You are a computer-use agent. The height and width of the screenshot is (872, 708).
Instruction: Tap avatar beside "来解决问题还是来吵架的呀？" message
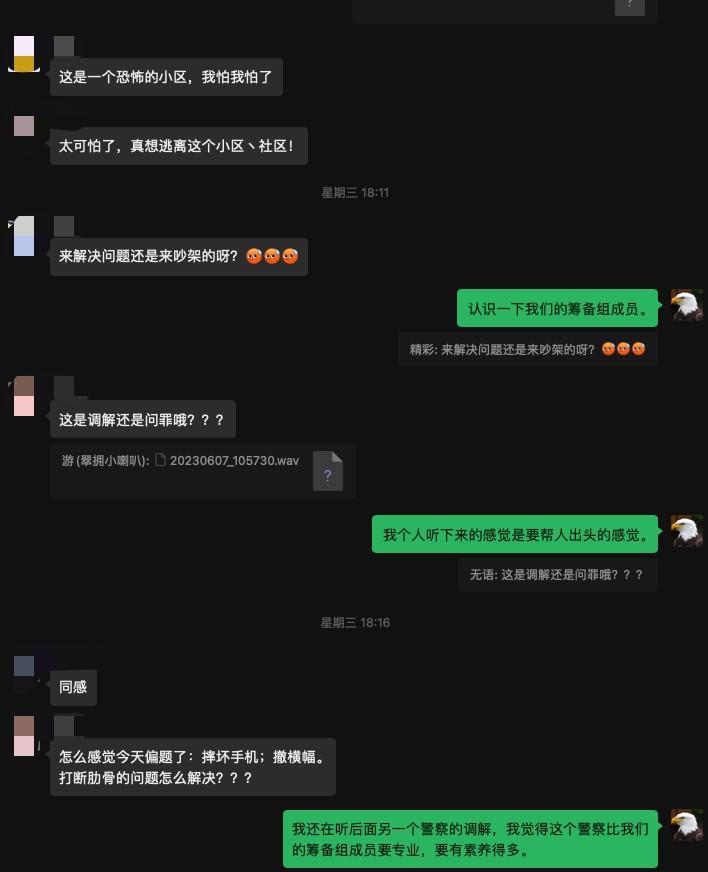pos(24,236)
